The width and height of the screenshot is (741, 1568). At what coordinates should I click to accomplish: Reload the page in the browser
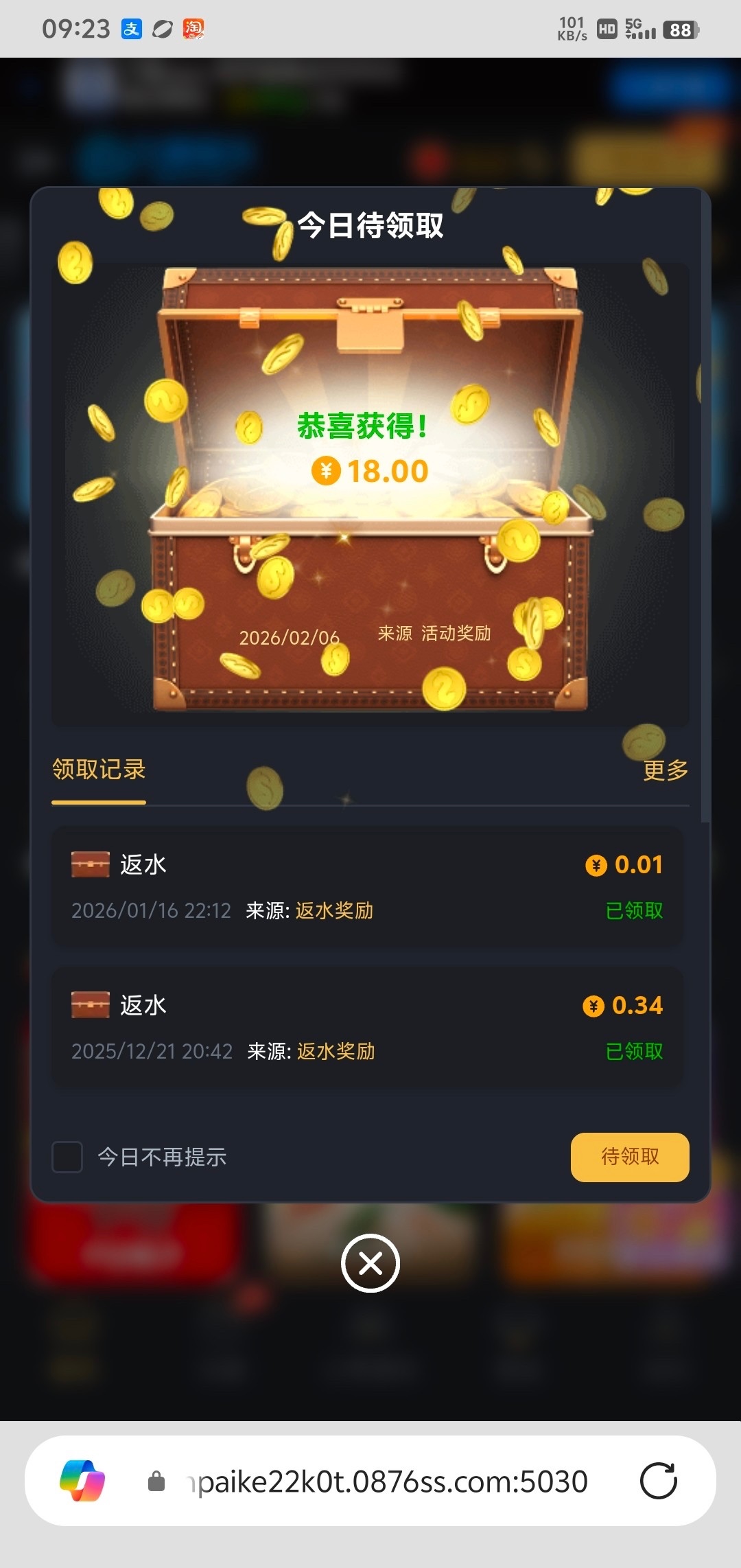(658, 1481)
